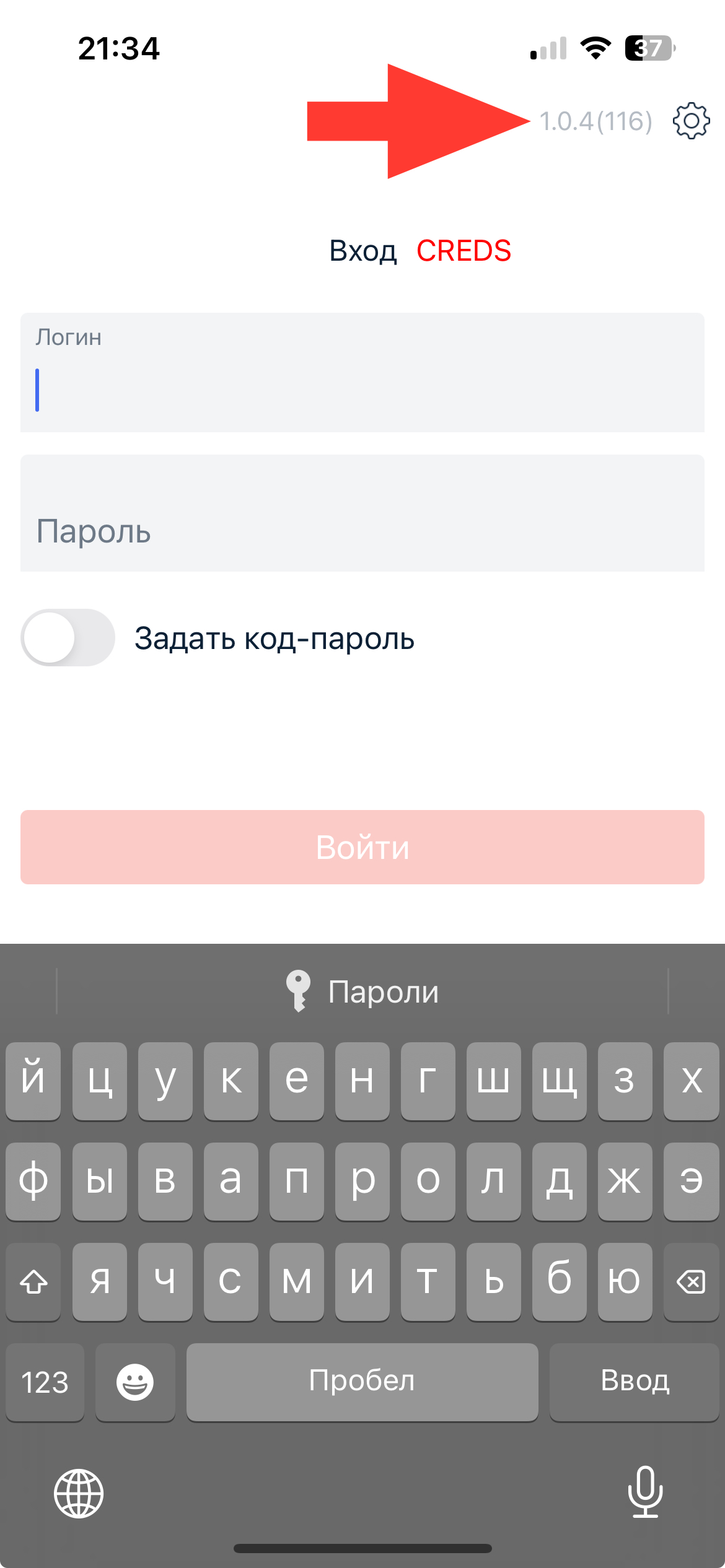Screen dimensions: 725x1568
Task: Switch keyboard language with globe icon
Action: pyautogui.click(x=79, y=1493)
